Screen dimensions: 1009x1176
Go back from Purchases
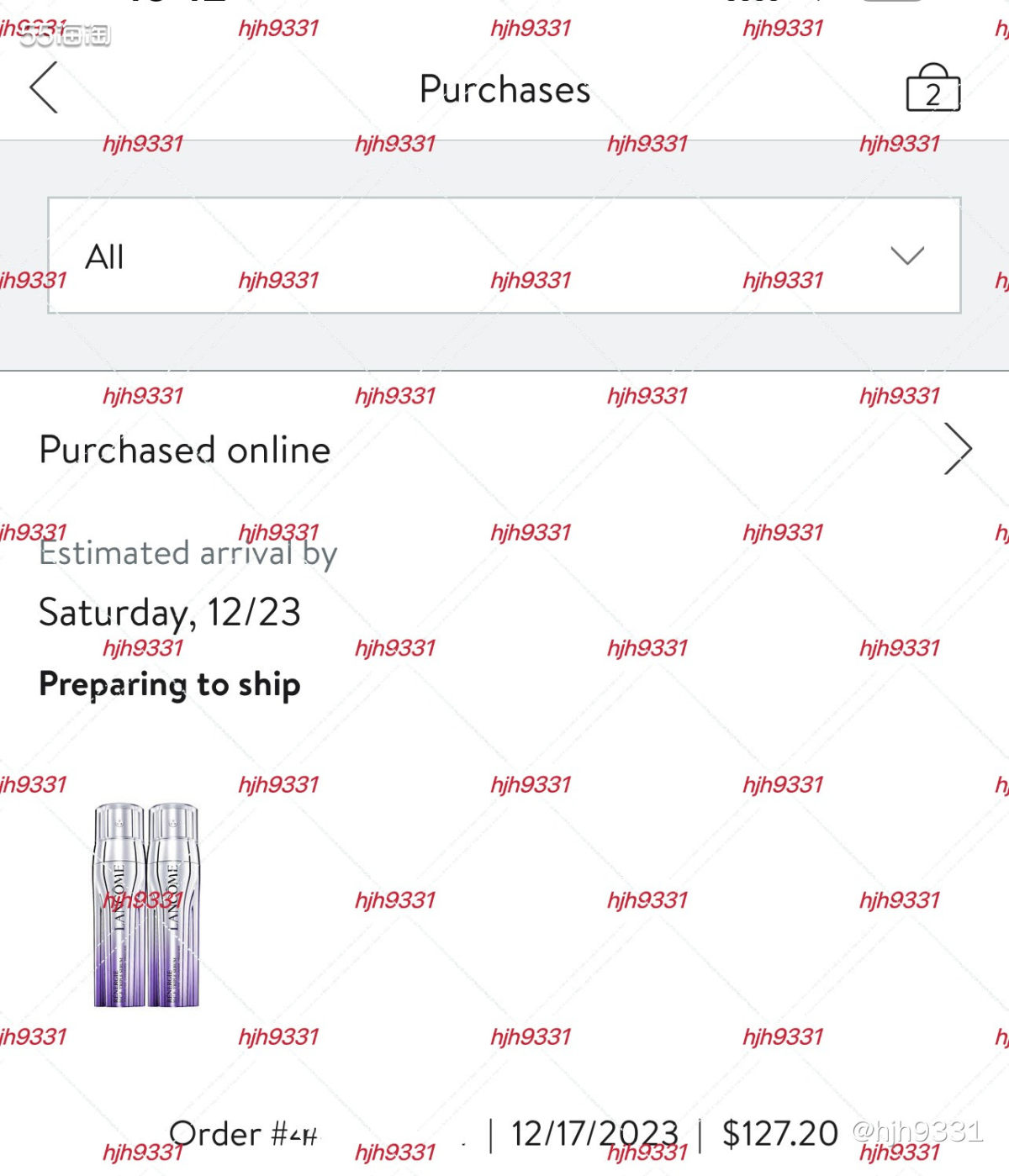44,87
